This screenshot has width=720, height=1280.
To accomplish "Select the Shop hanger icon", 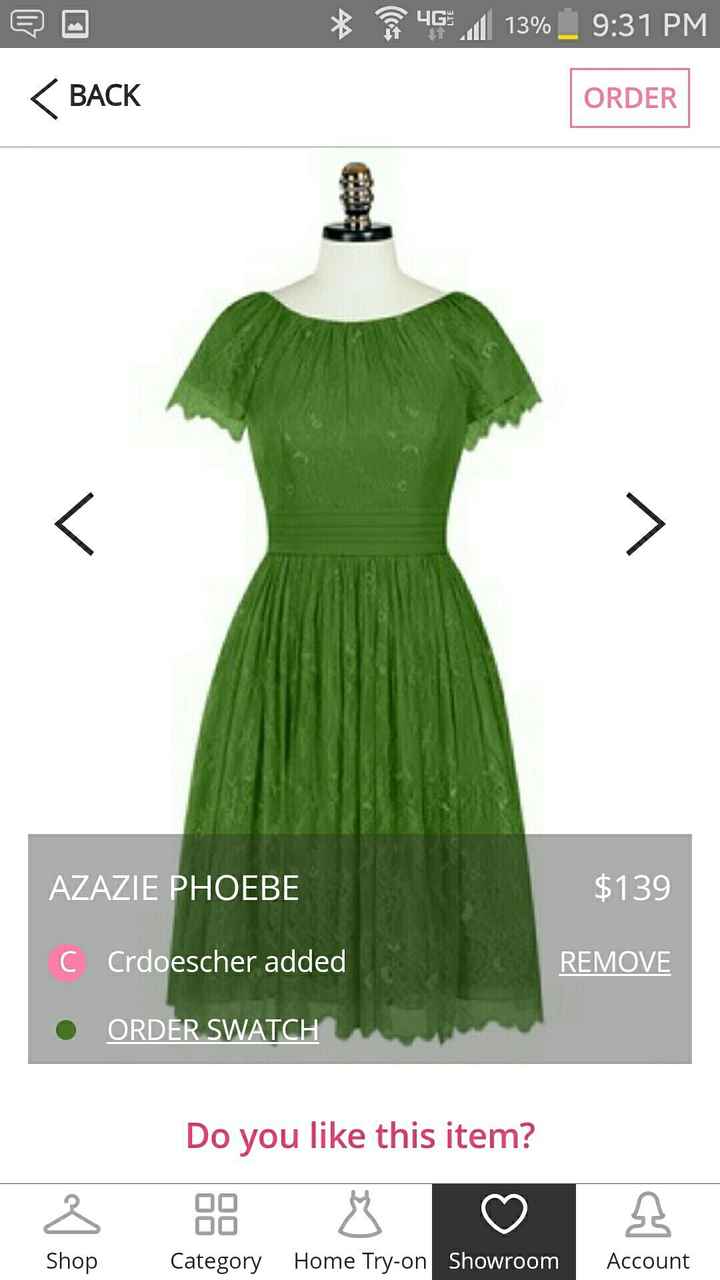I will [71, 1217].
